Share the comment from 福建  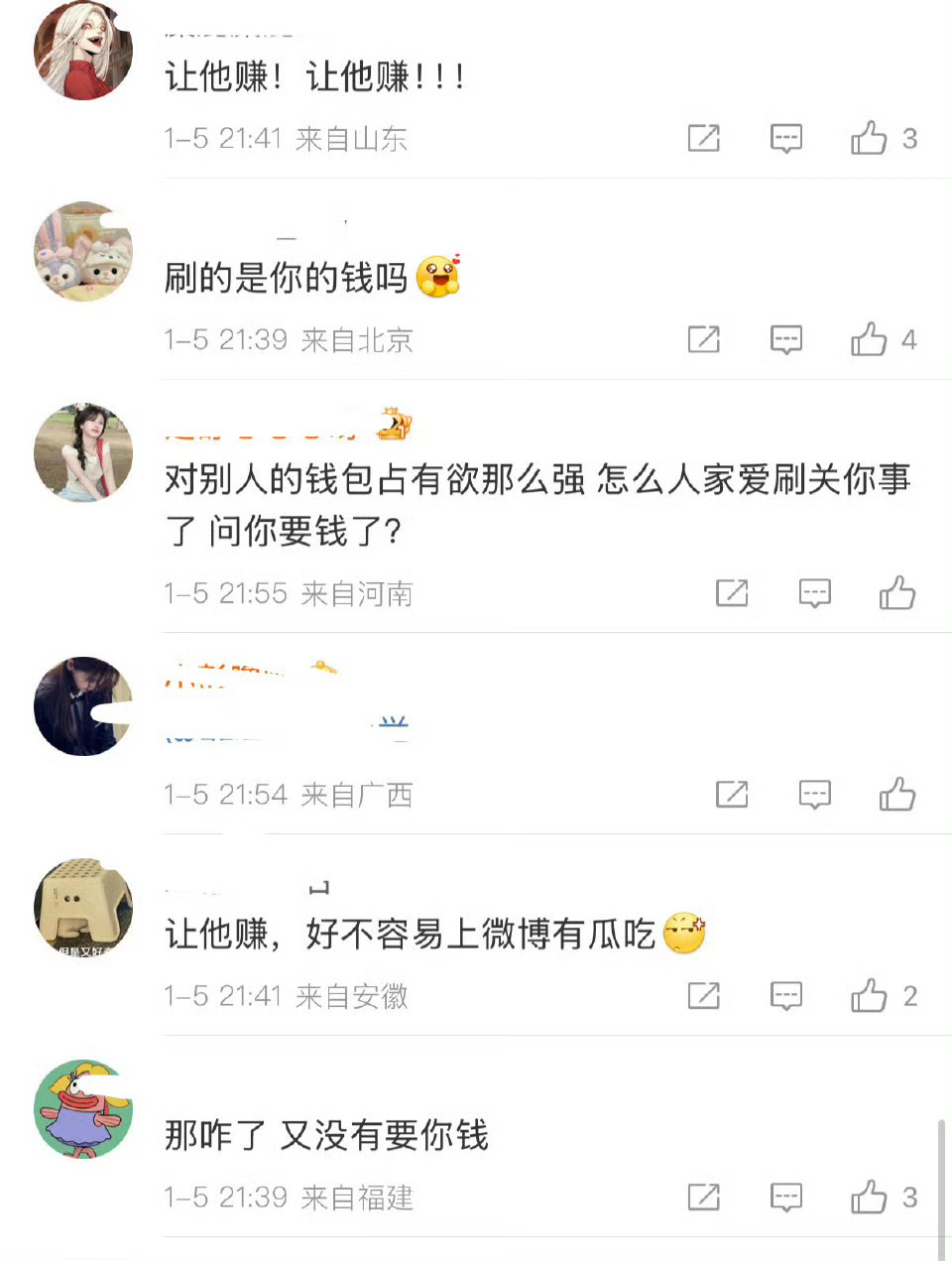703,1197
